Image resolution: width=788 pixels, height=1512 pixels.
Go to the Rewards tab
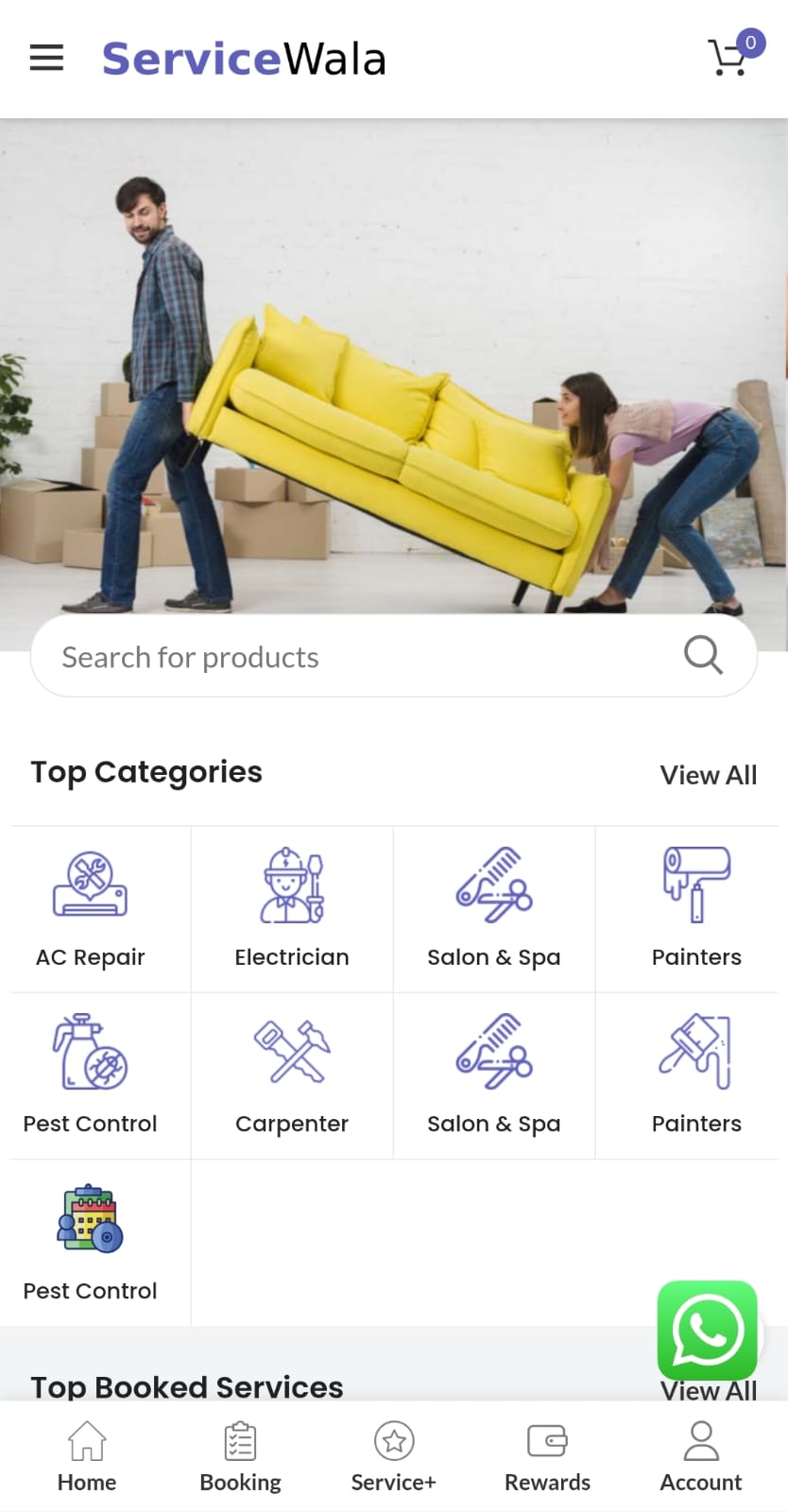[x=547, y=1457]
